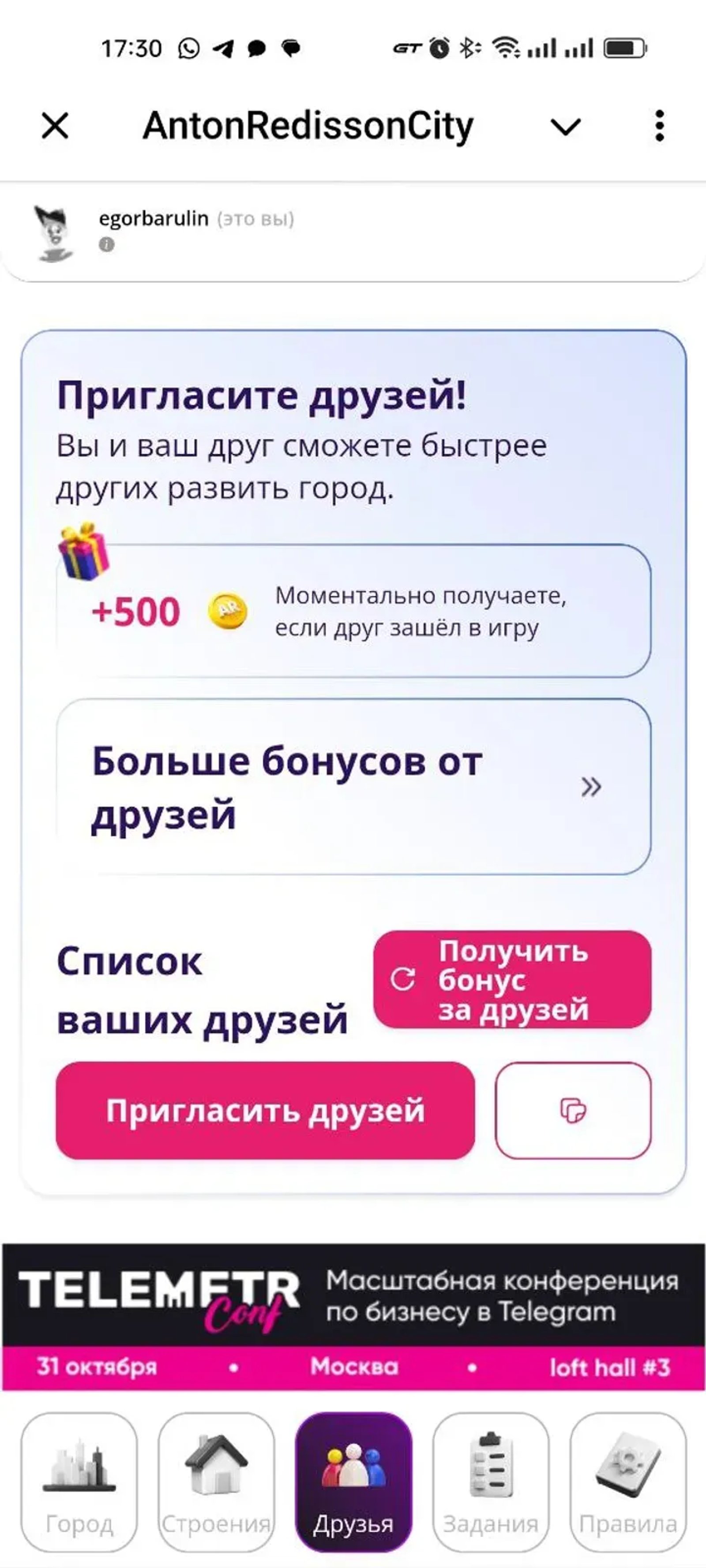
Task: Close the mini-app with the X
Action: click(x=54, y=126)
